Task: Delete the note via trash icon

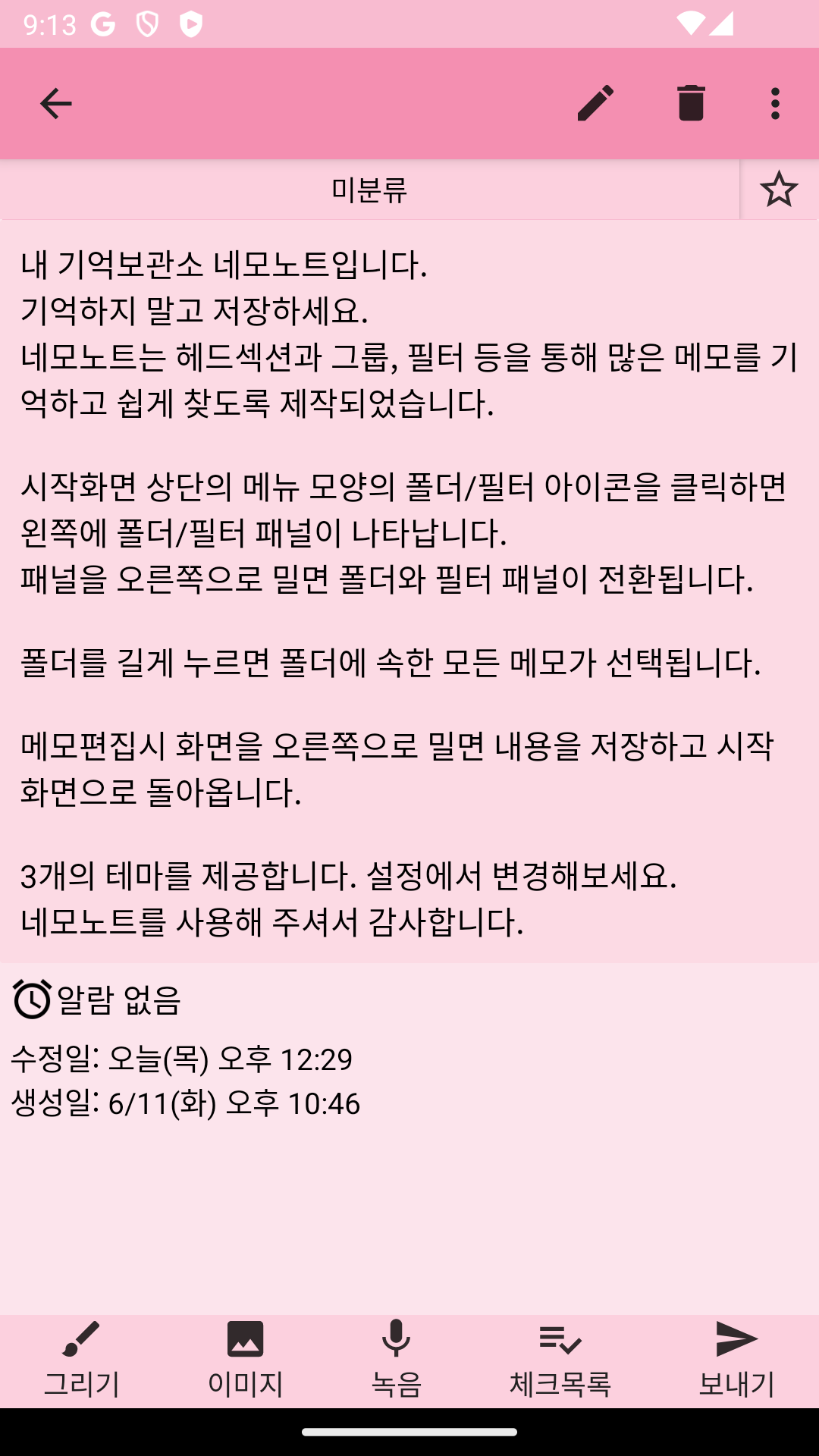Action: click(691, 104)
